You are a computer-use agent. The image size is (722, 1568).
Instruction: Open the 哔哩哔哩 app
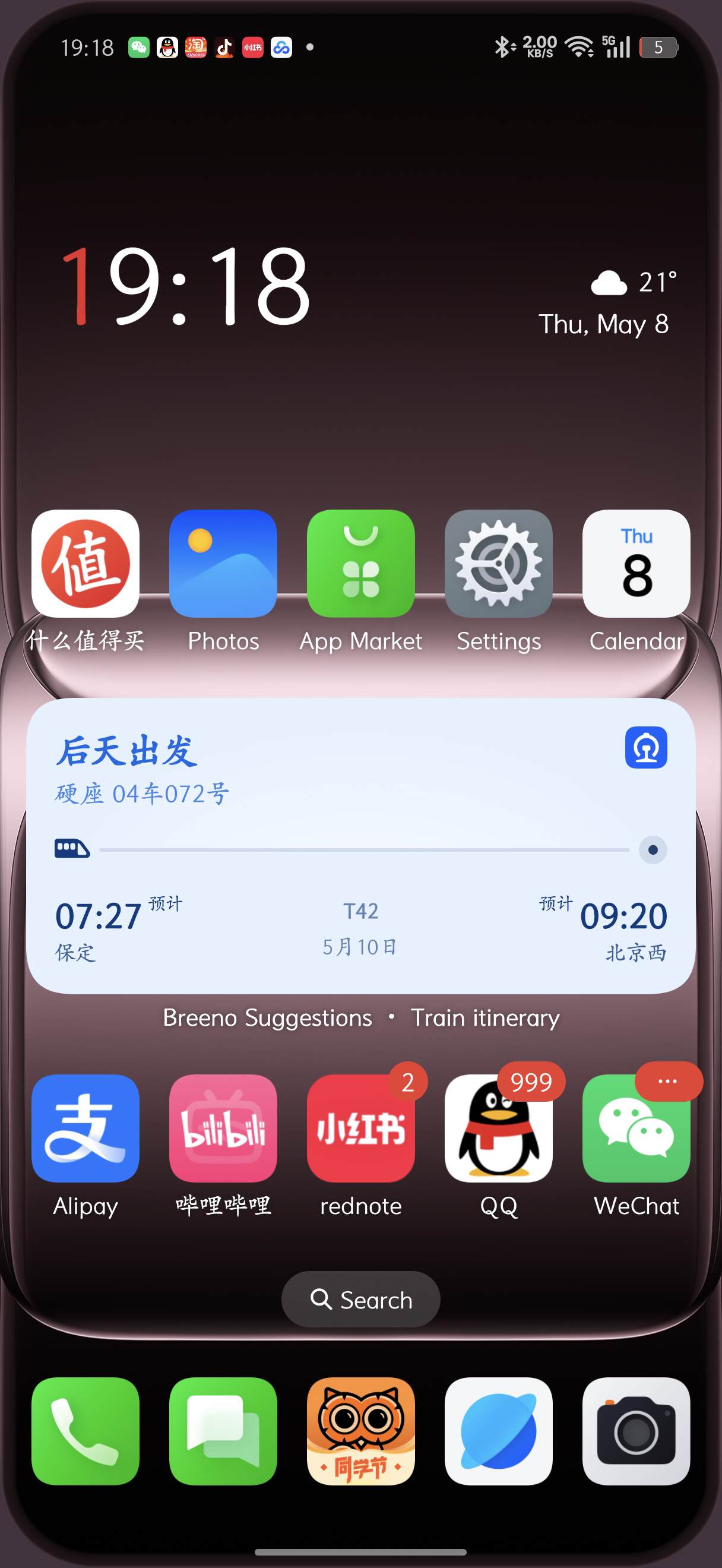223,1128
